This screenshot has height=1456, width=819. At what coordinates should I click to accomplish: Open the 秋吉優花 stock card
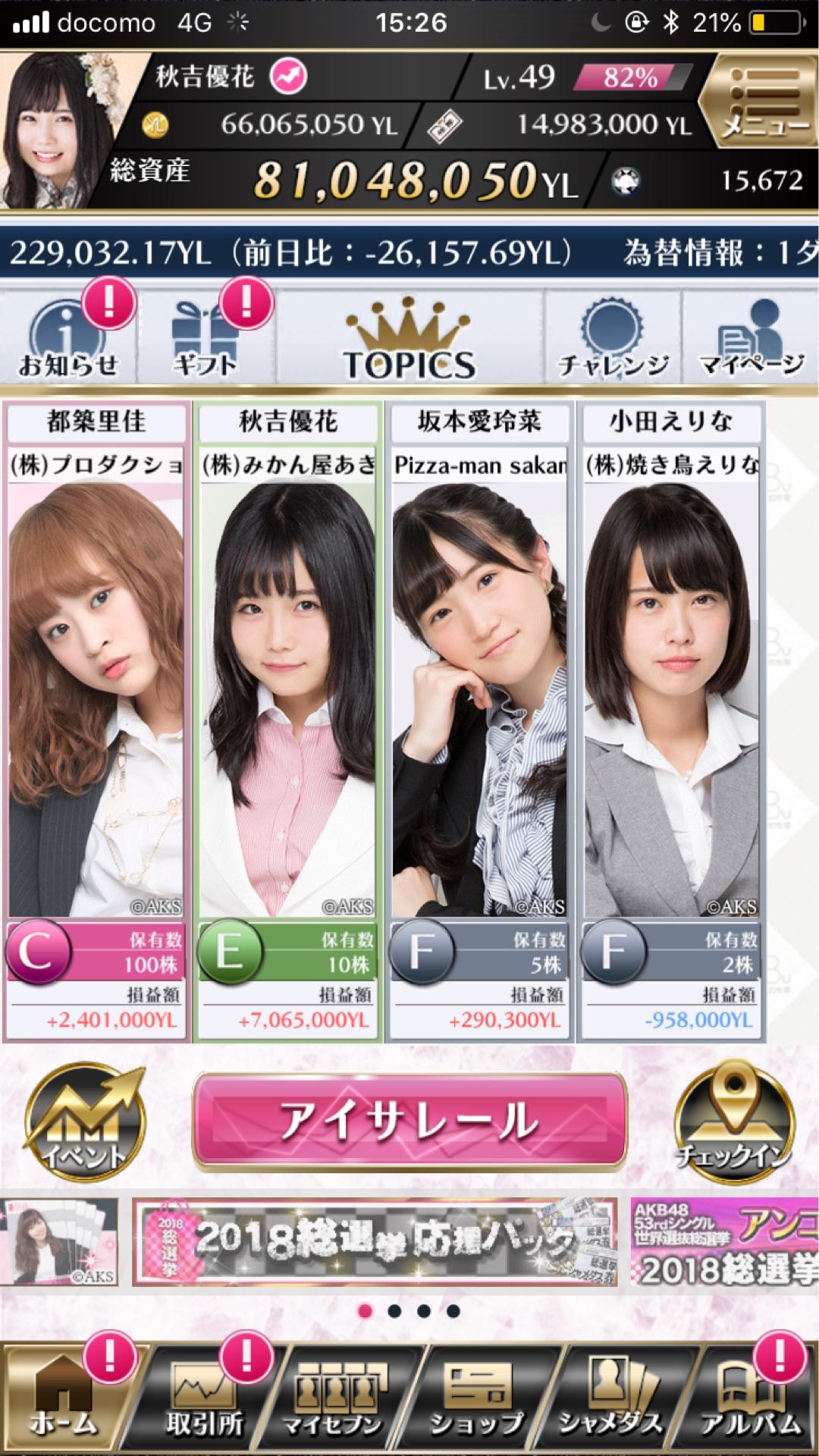(x=288, y=698)
